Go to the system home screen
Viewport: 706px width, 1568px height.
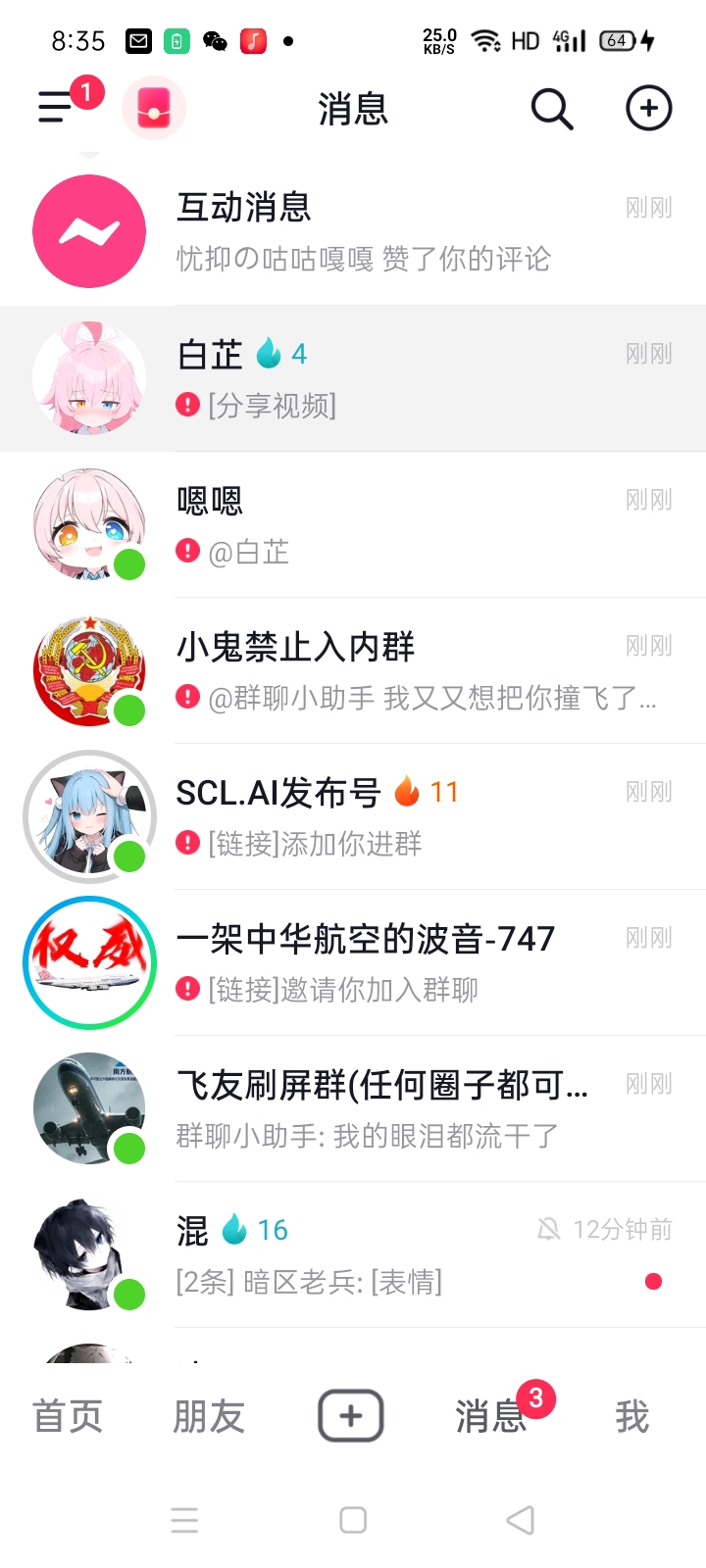(353, 1520)
